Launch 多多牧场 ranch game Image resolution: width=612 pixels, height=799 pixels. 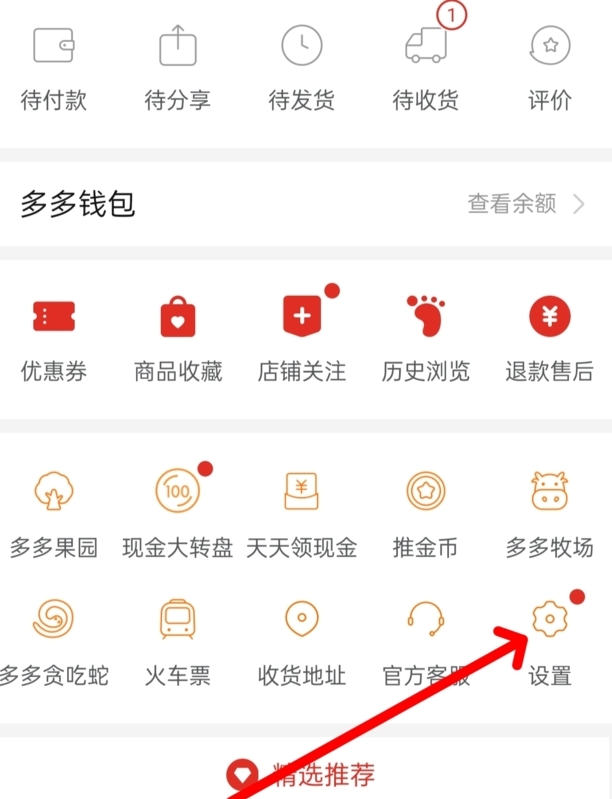click(x=549, y=513)
